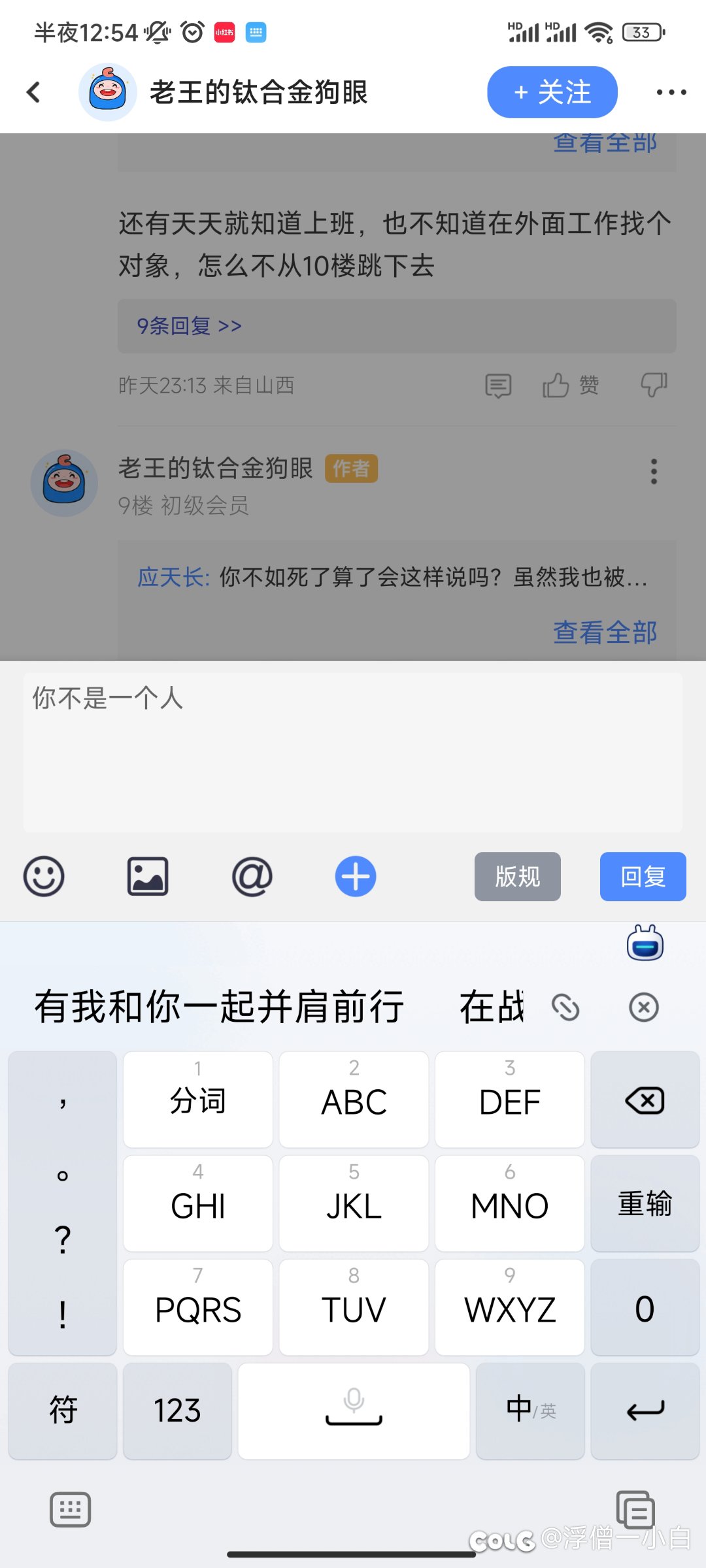This screenshot has width=706, height=1568.
Task: Open the clipboard icon below the keyboard
Action: tap(635, 1510)
